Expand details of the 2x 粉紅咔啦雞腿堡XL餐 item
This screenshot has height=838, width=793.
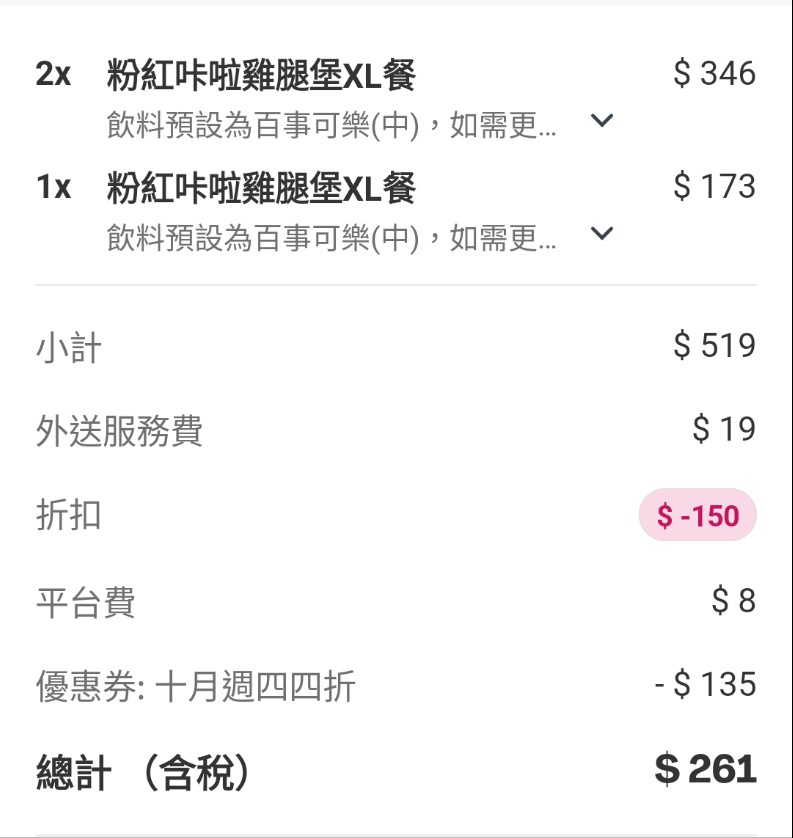pyautogui.click(x=601, y=121)
